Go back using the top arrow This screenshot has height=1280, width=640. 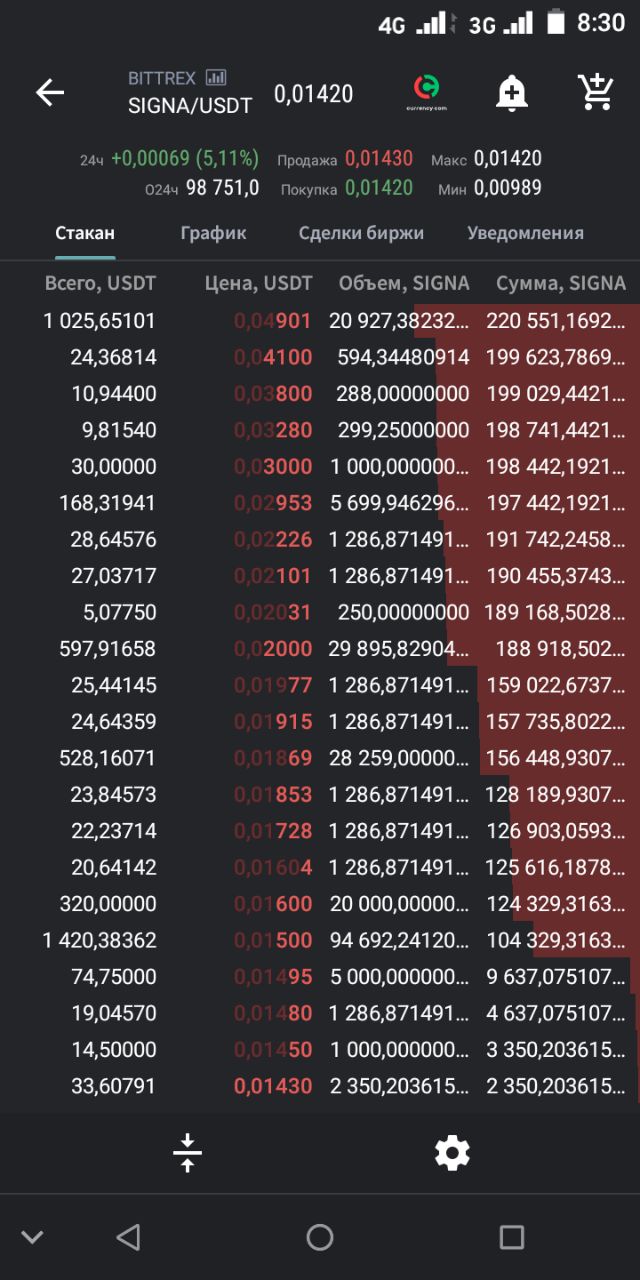(x=50, y=93)
